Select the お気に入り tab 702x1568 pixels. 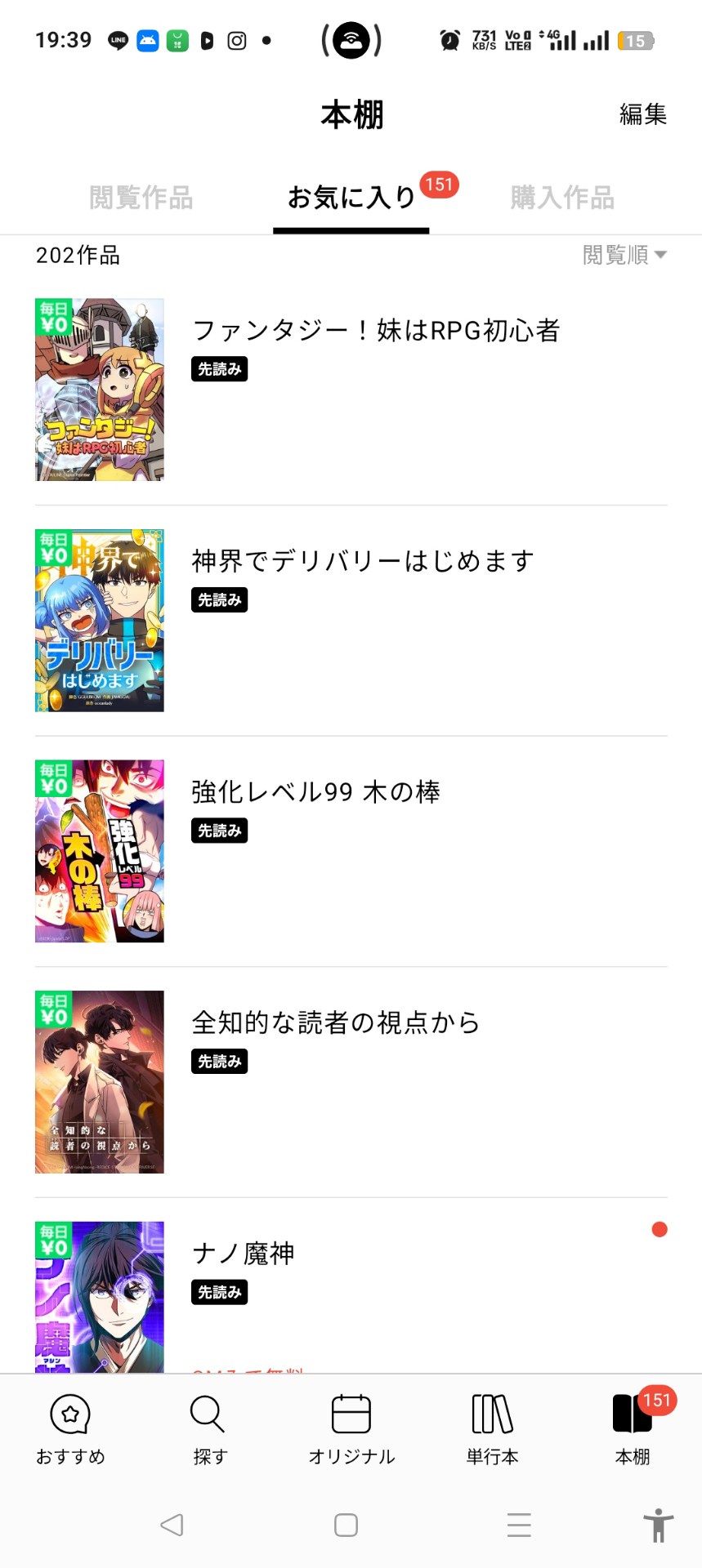(351, 198)
